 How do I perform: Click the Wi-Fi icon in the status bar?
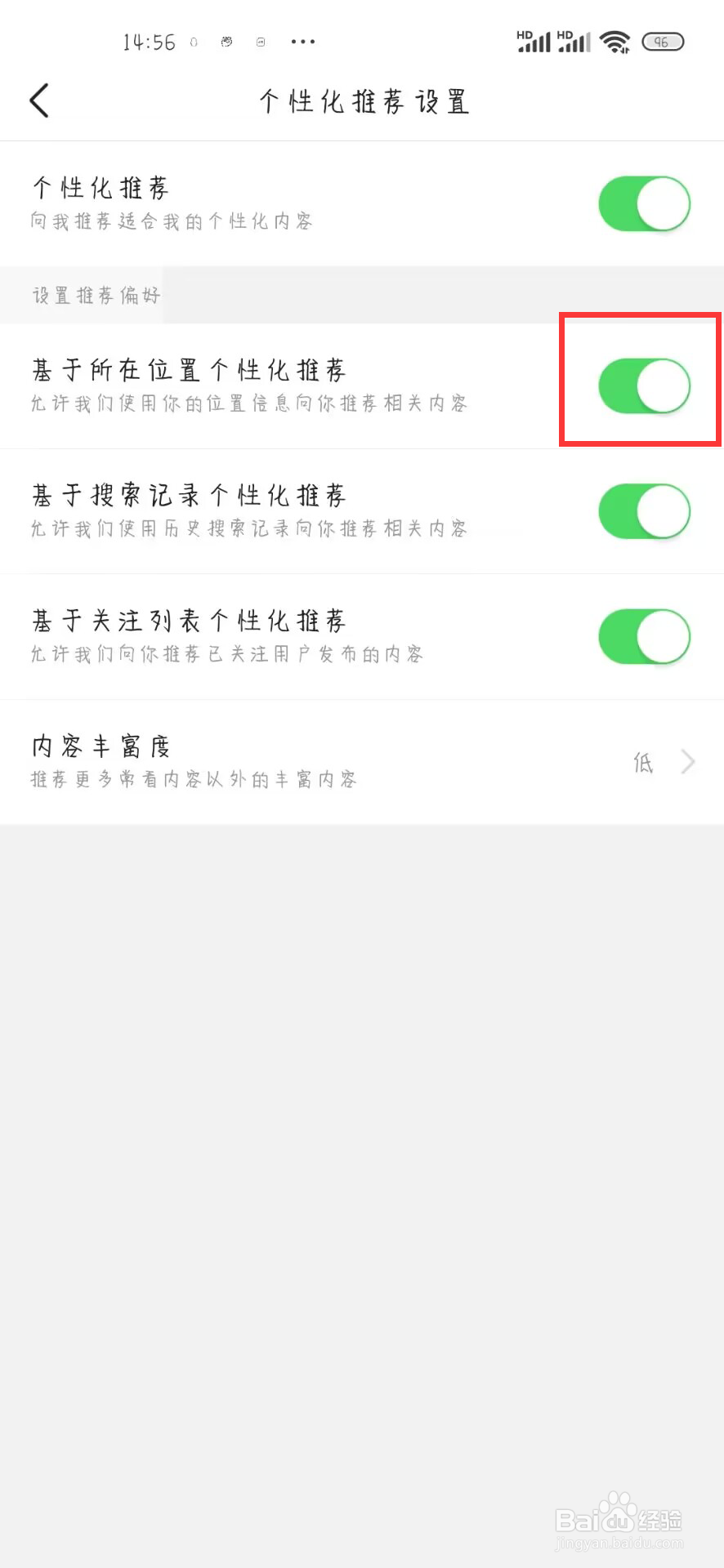(x=614, y=41)
